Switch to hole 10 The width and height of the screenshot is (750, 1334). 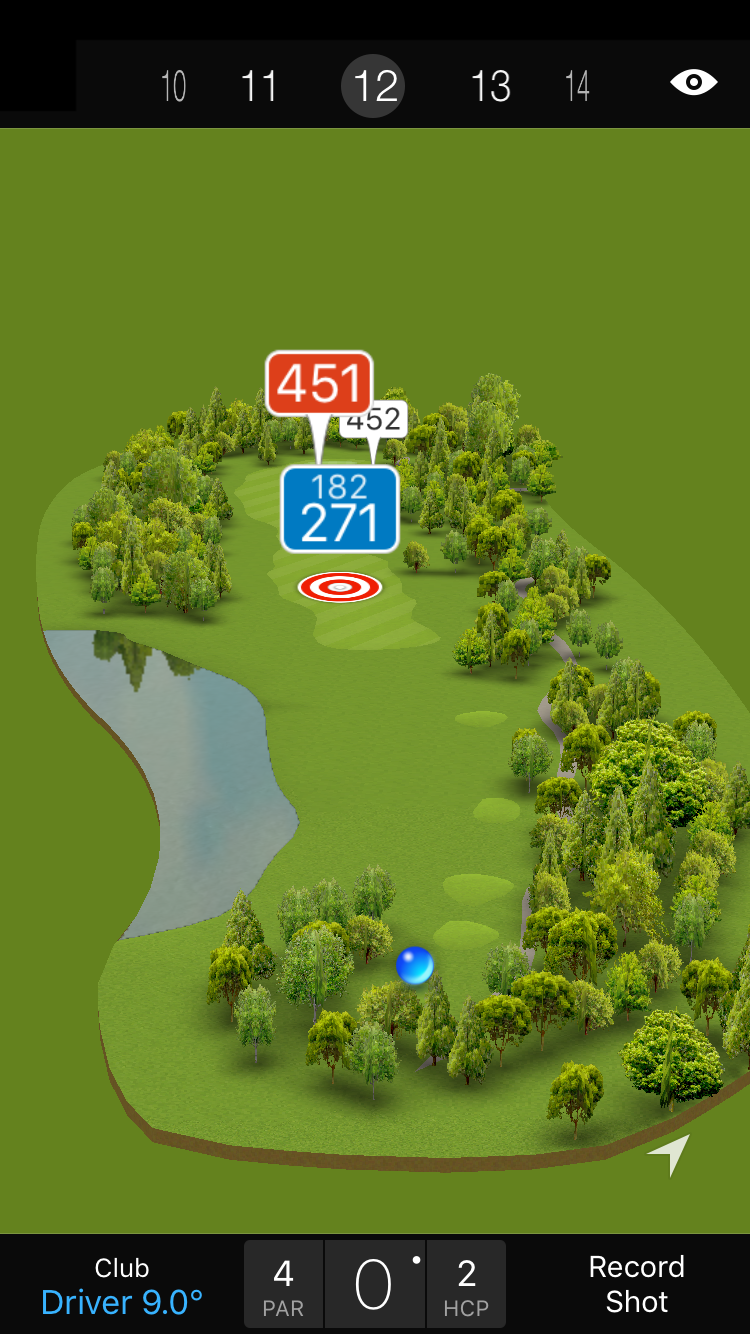[174, 86]
